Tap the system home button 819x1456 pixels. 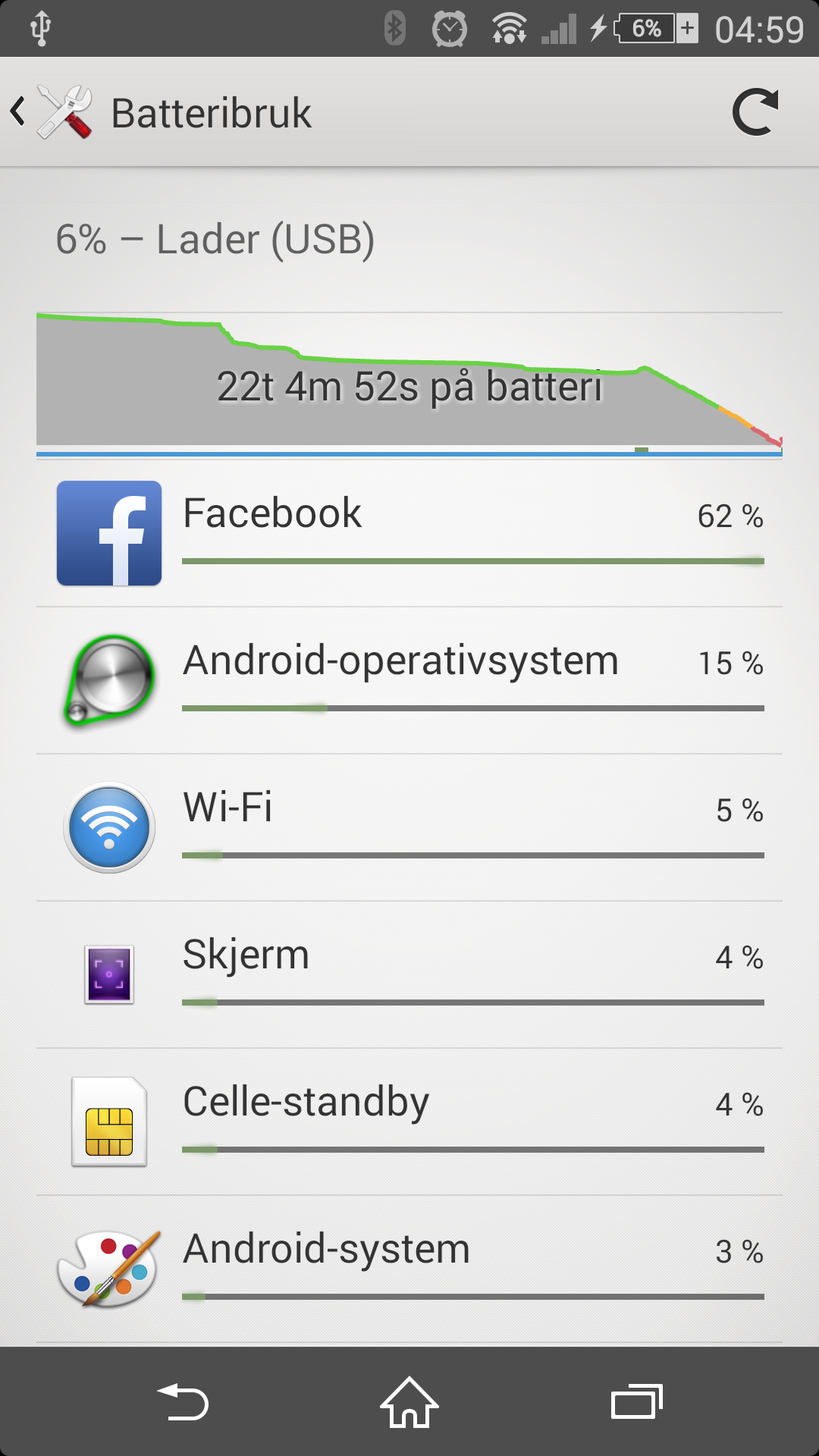click(409, 1402)
